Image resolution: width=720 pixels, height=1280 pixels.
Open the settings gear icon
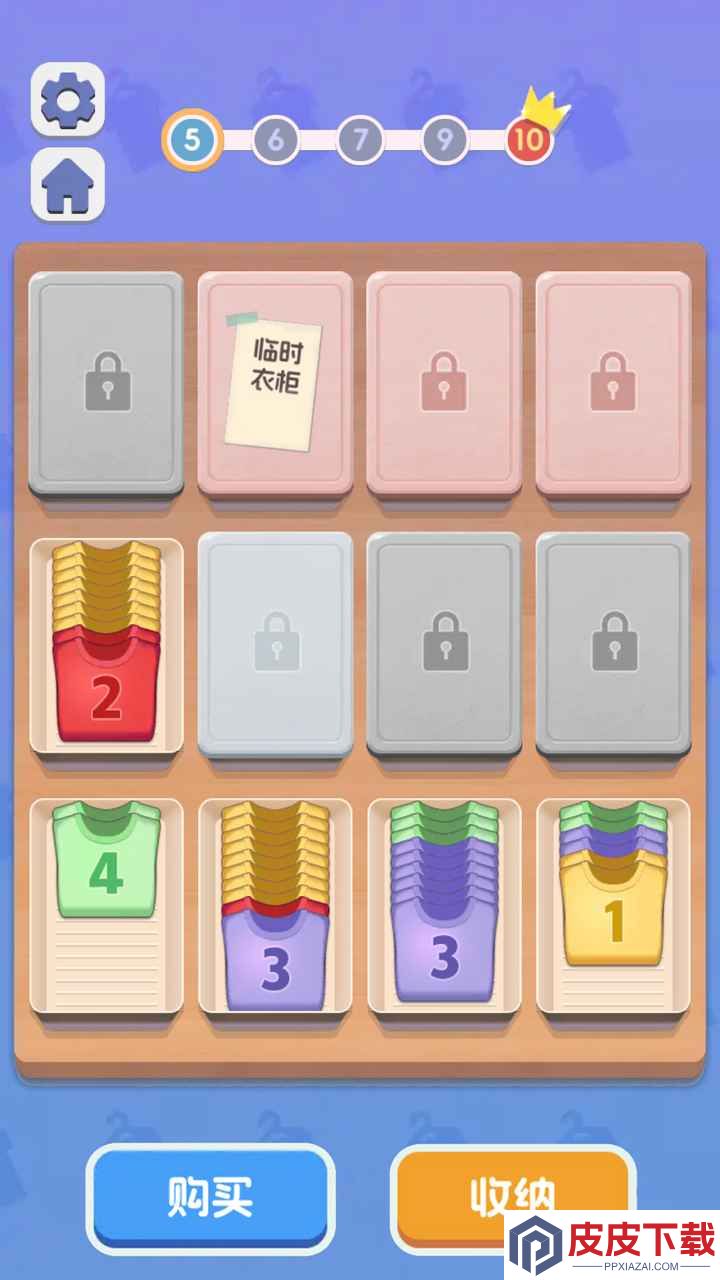coord(68,99)
